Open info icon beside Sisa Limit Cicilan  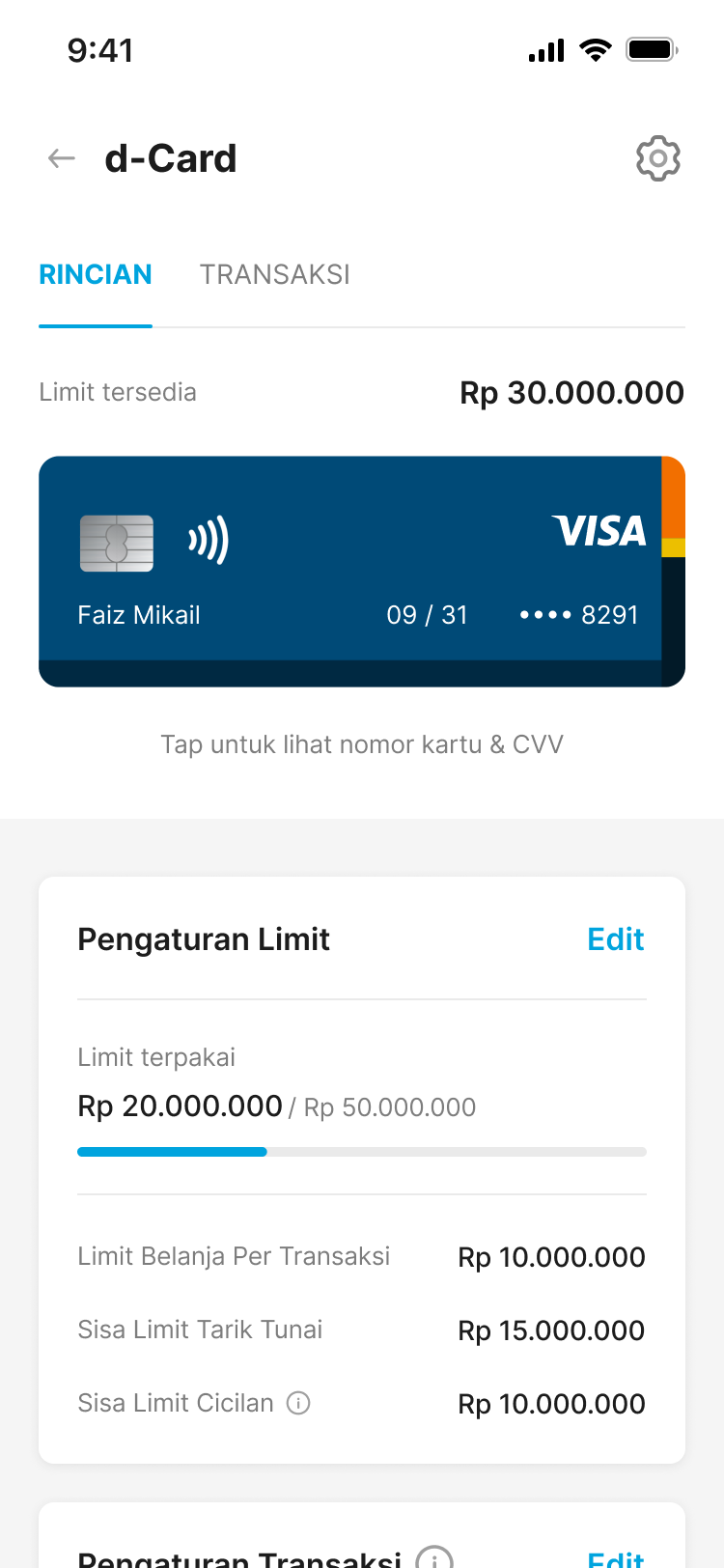(299, 1403)
